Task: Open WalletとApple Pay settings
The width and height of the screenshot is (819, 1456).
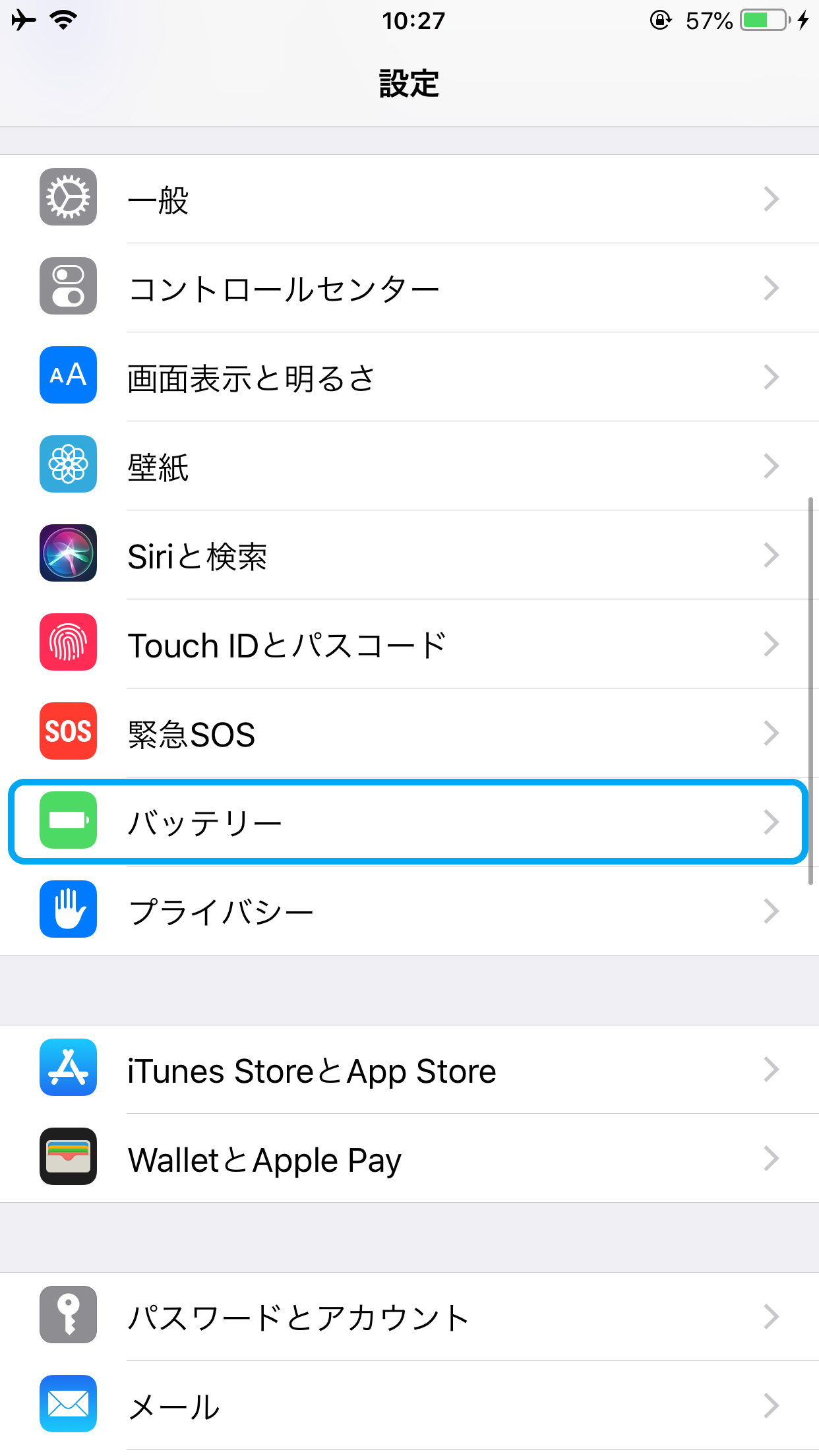Action: 409,1159
